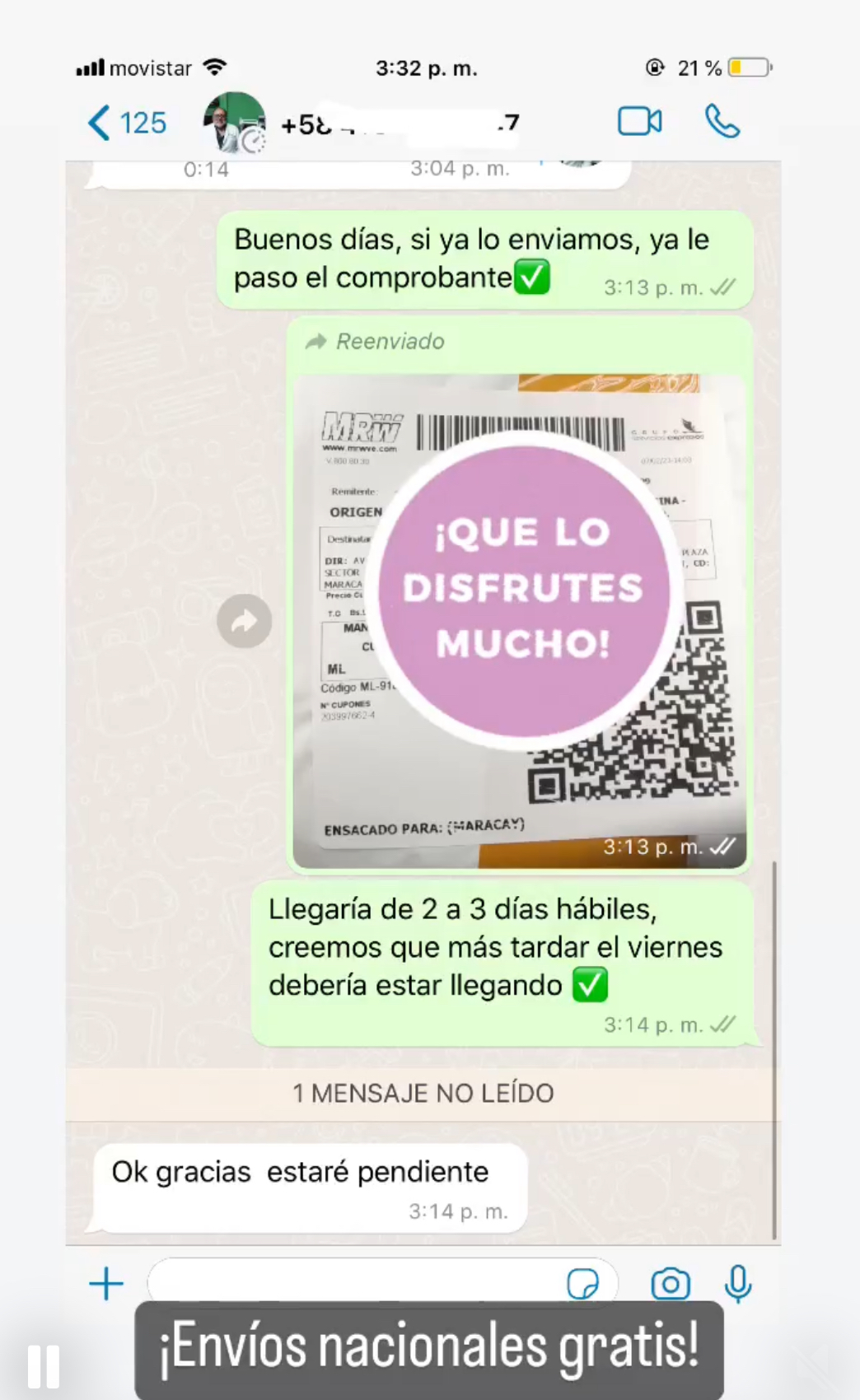
Task: Check read receipts on the 3:14 p.m. message
Action: click(723, 1025)
